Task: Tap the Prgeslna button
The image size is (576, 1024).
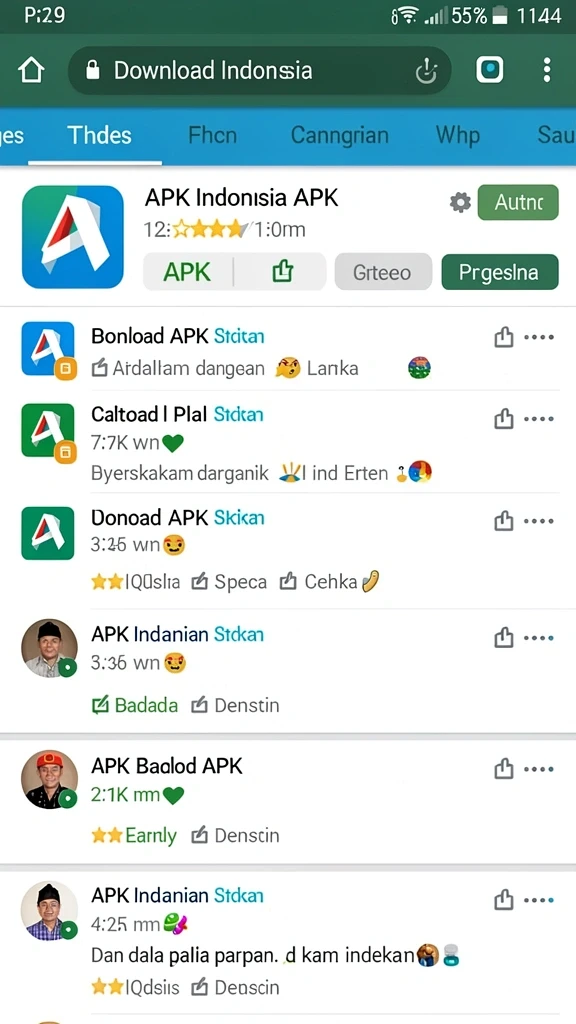Action: click(x=500, y=272)
